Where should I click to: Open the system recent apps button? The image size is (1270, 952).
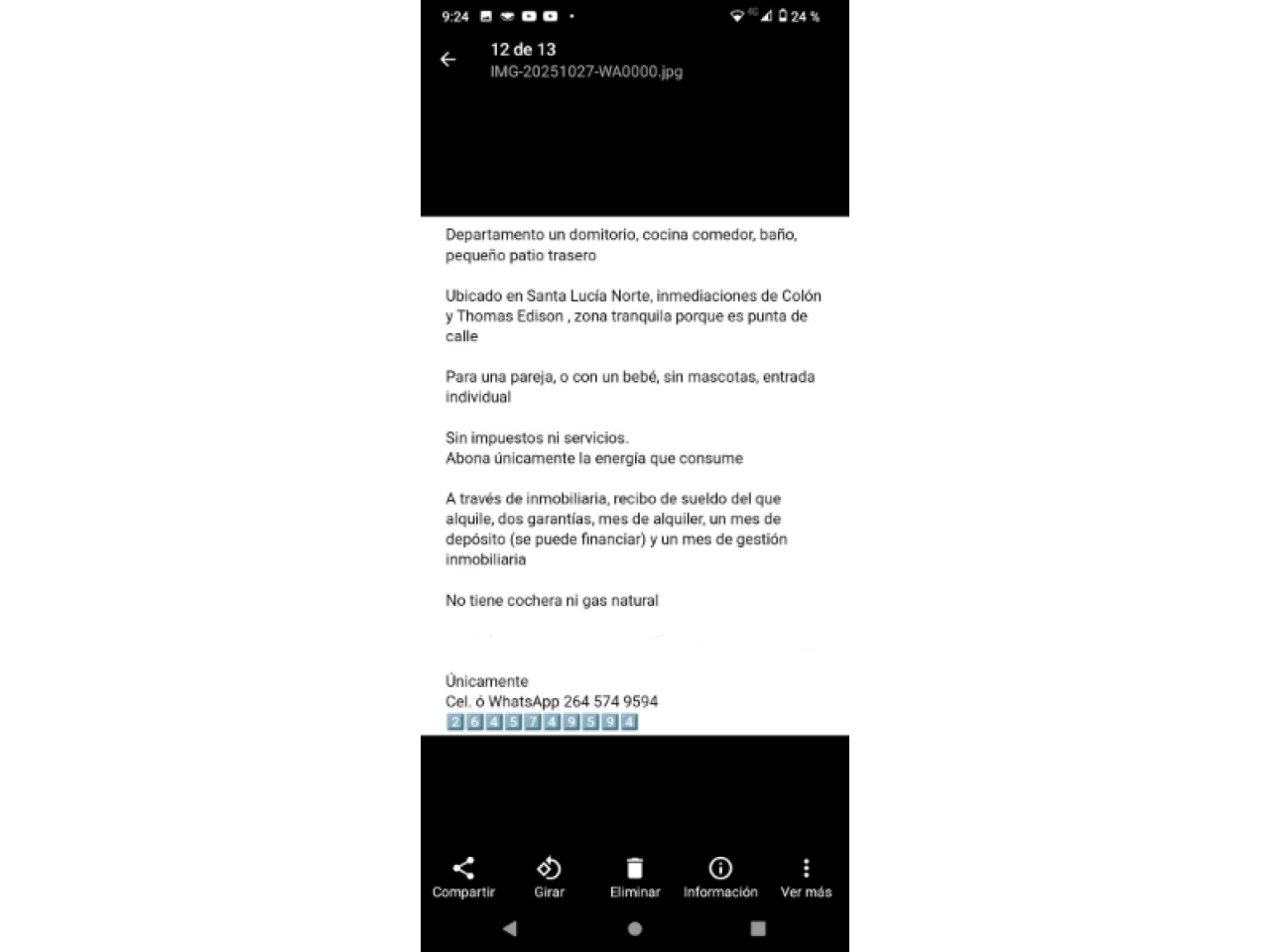pos(758,929)
